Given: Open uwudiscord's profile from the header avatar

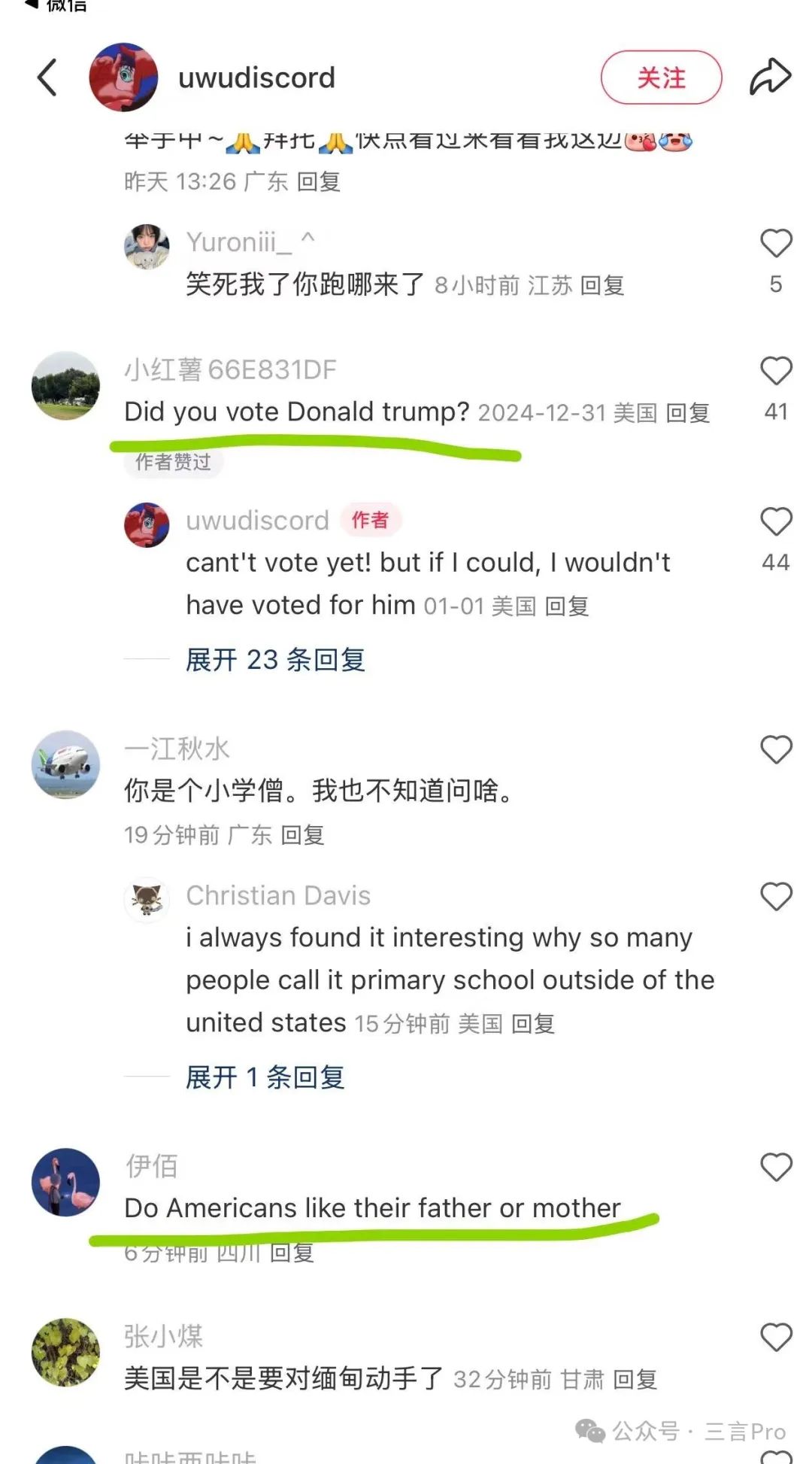Looking at the screenshot, I should [123, 77].
